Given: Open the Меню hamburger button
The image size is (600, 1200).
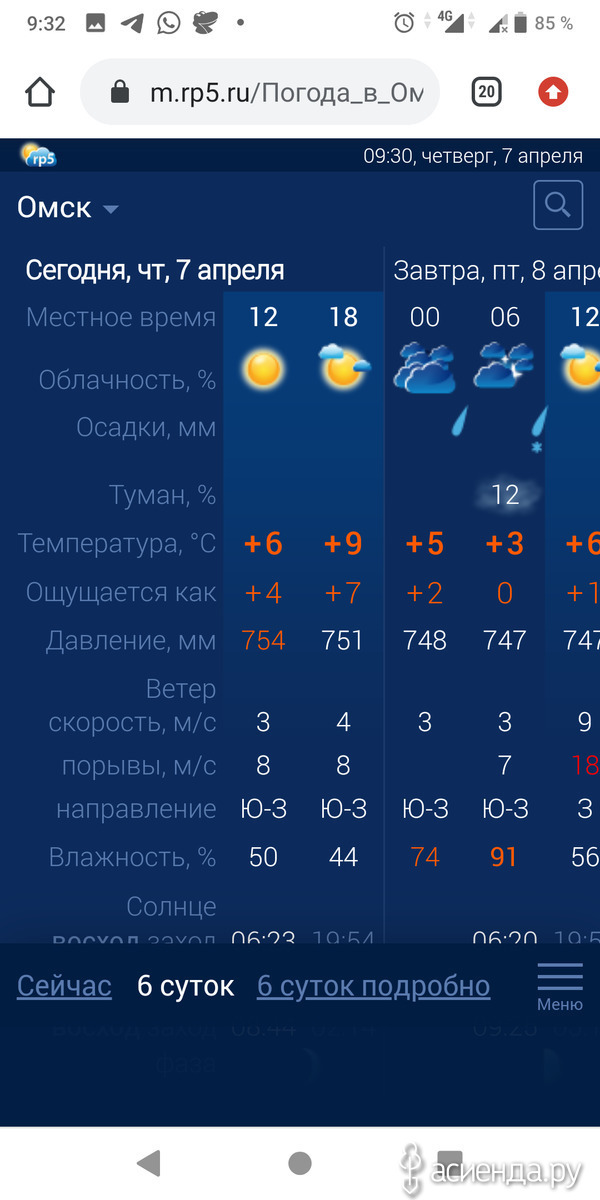Looking at the screenshot, I should (560, 987).
